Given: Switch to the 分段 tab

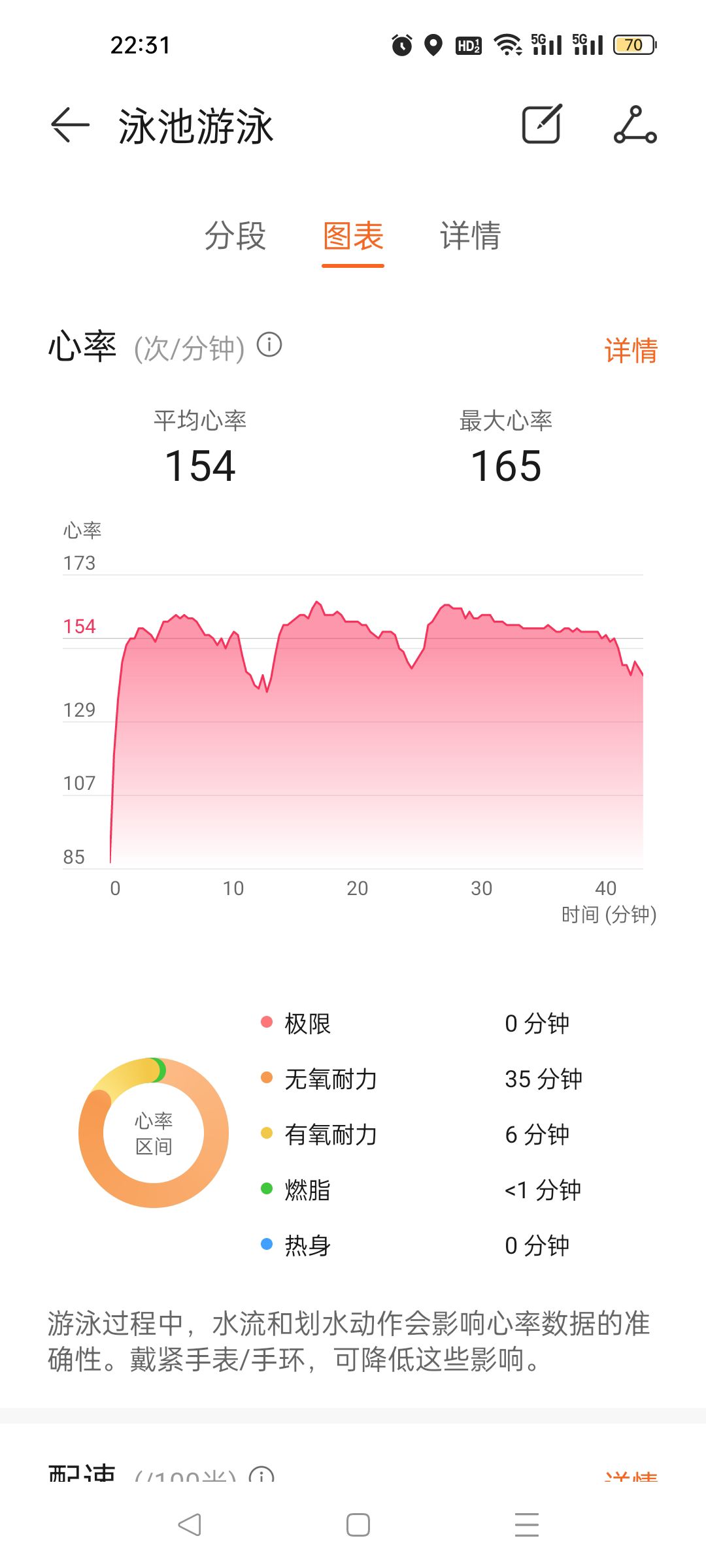Looking at the screenshot, I should coord(235,235).
